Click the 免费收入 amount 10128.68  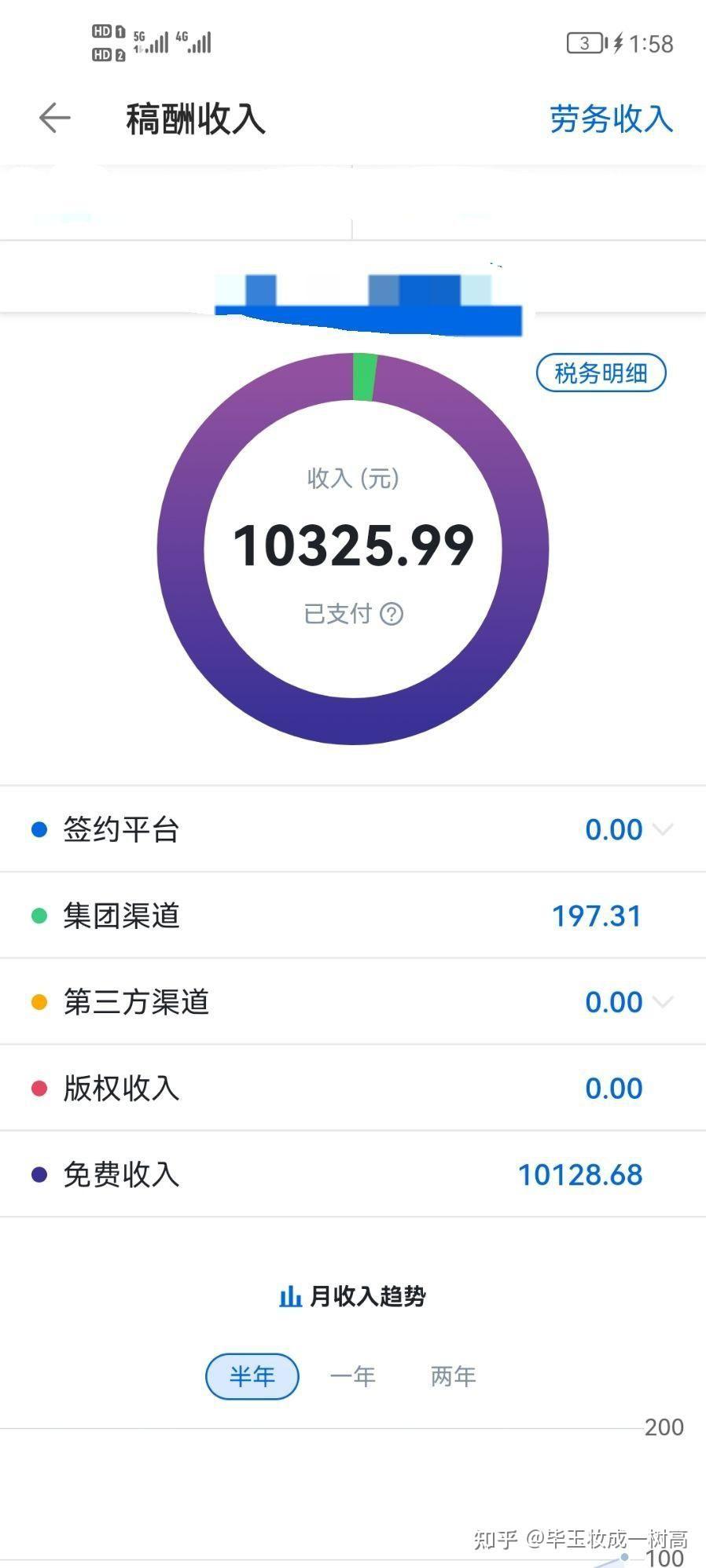point(579,1176)
